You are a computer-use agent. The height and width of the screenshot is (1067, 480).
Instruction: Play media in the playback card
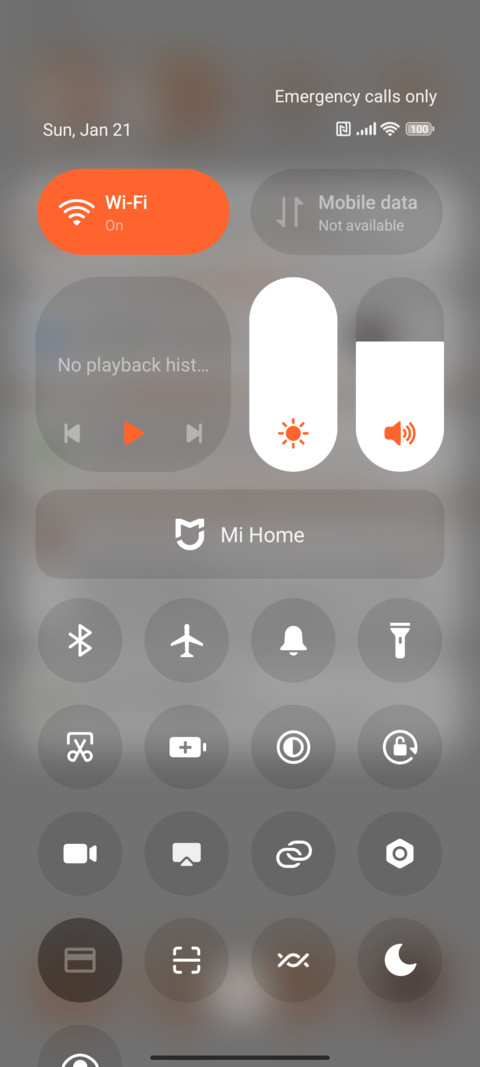133,433
